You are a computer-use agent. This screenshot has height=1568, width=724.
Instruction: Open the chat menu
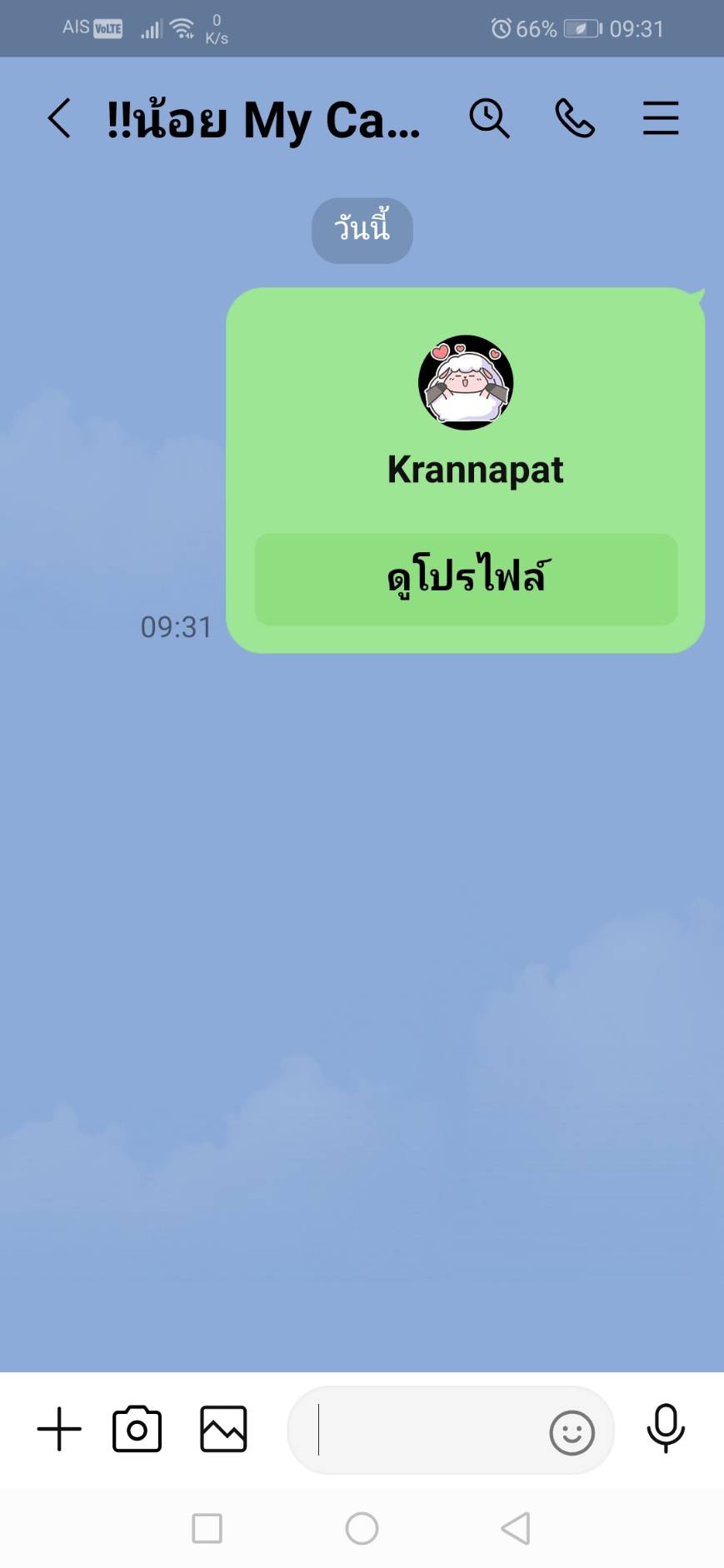pyautogui.click(x=661, y=118)
